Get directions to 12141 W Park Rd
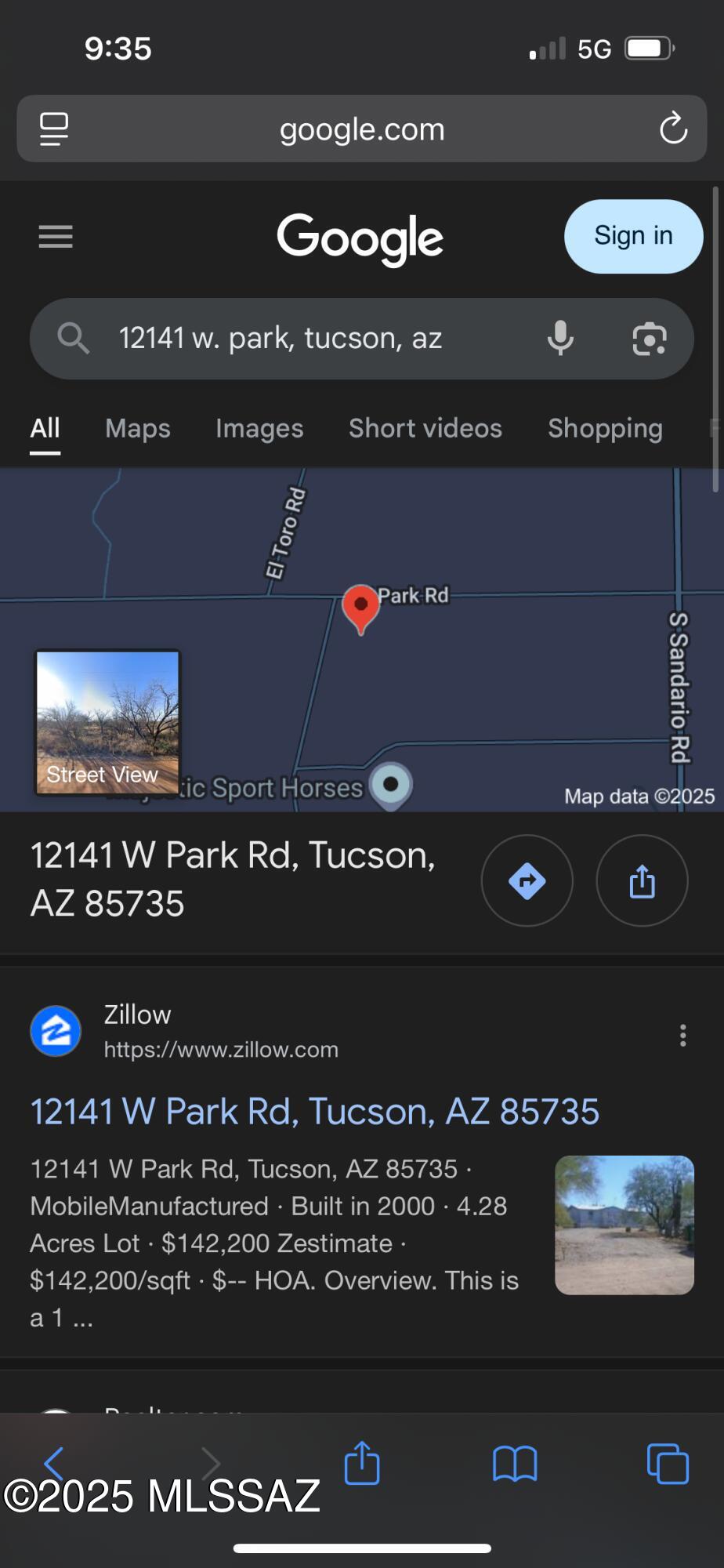The height and width of the screenshot is (1568, 724). (x=527, y=880)
